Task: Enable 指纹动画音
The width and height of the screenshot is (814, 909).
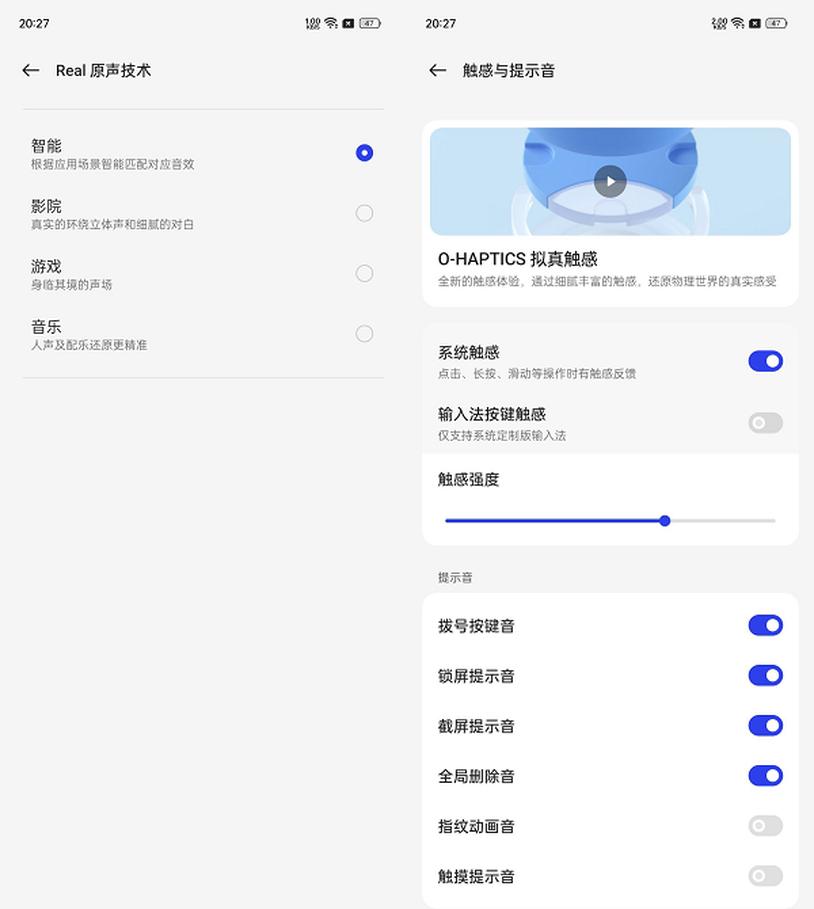Action: [765, 825]
